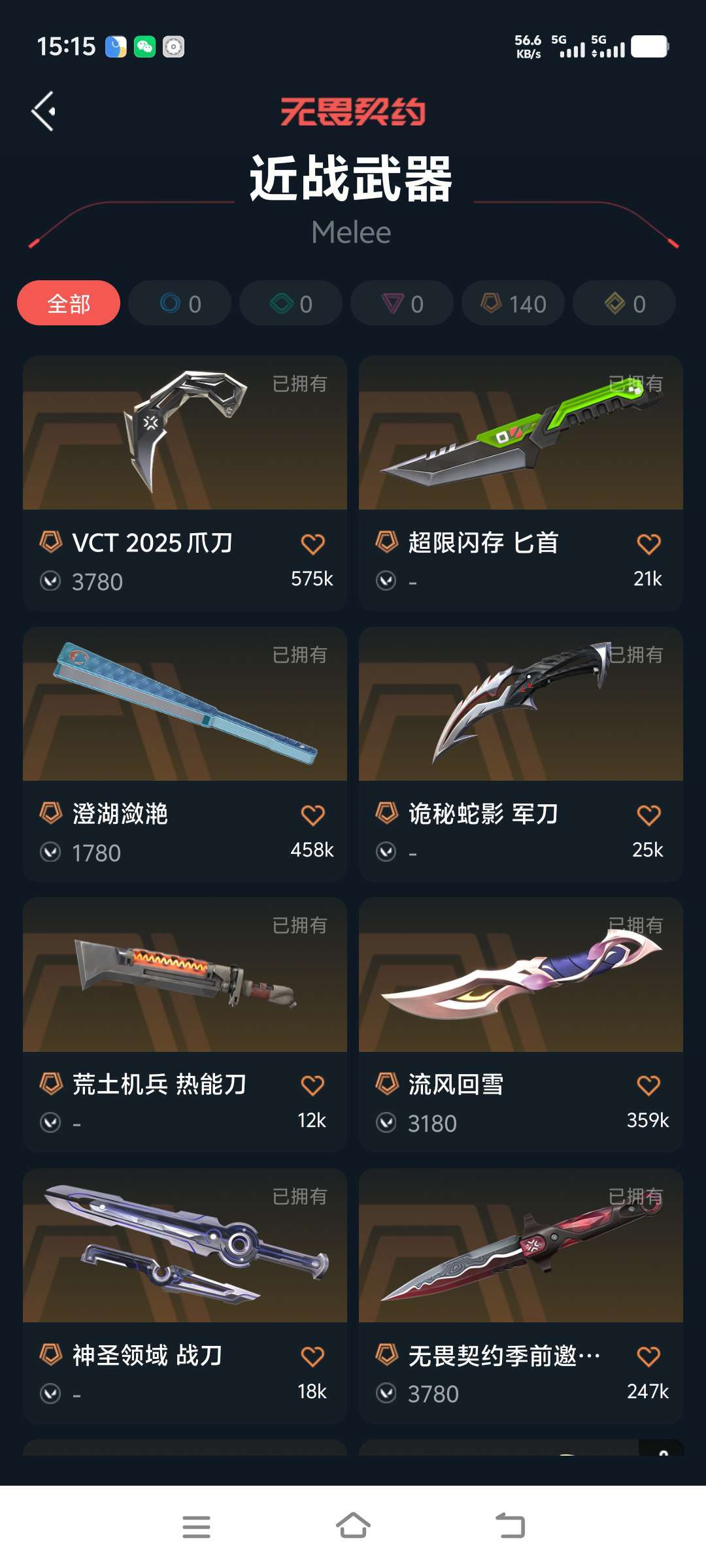706x1568 pixels.
Task: Switch to the 全部 filter tab
Action: coord(69,303)
